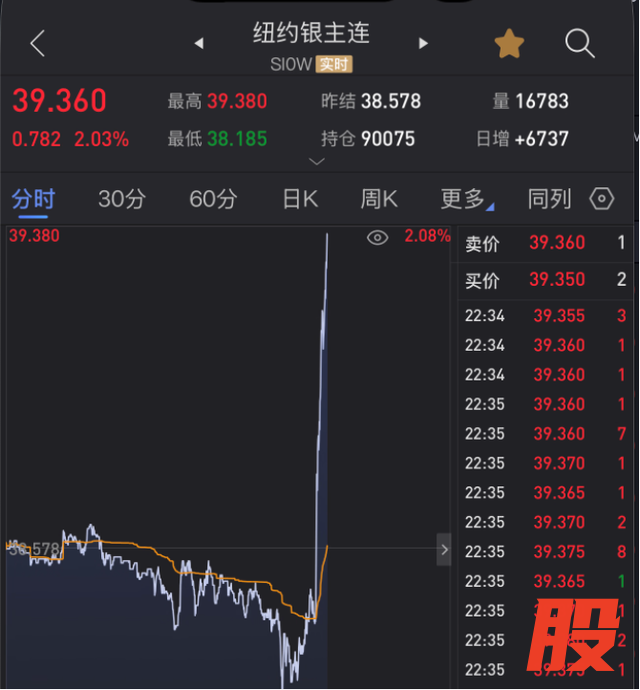
Task: Select the 分时 chart tab
Action: [33, 199]
